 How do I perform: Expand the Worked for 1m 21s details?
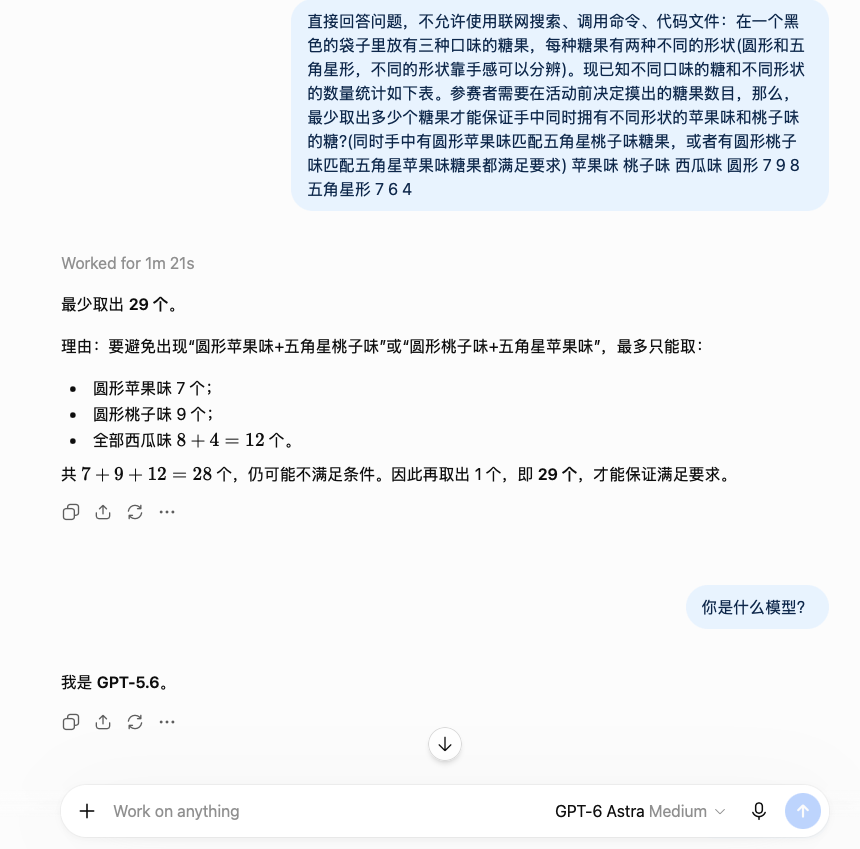click(x=128, y=263)
